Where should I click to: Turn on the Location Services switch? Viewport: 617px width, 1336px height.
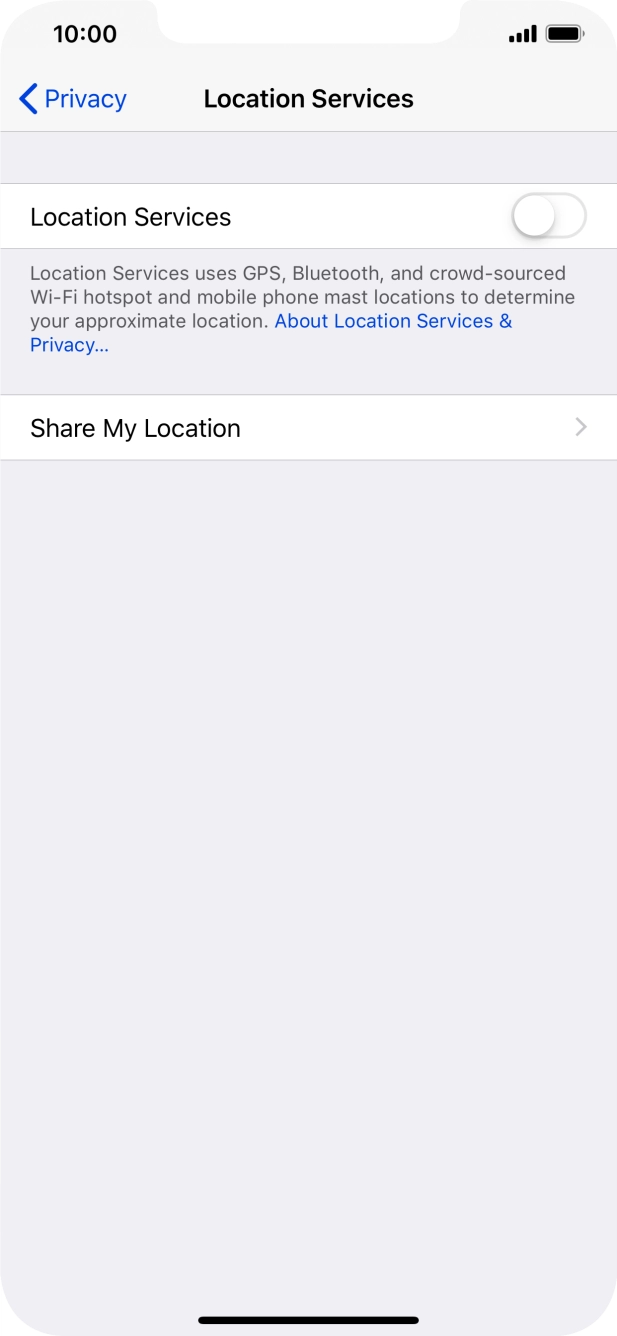(x=548, y=216)
